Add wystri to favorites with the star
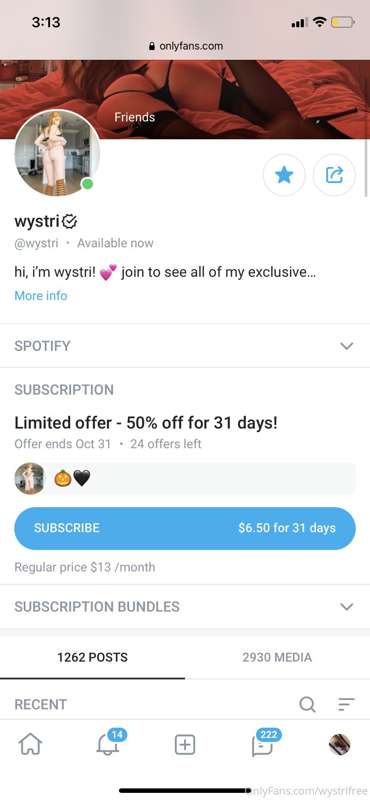The width and height of the screenshot is (370, 800). 284,176
